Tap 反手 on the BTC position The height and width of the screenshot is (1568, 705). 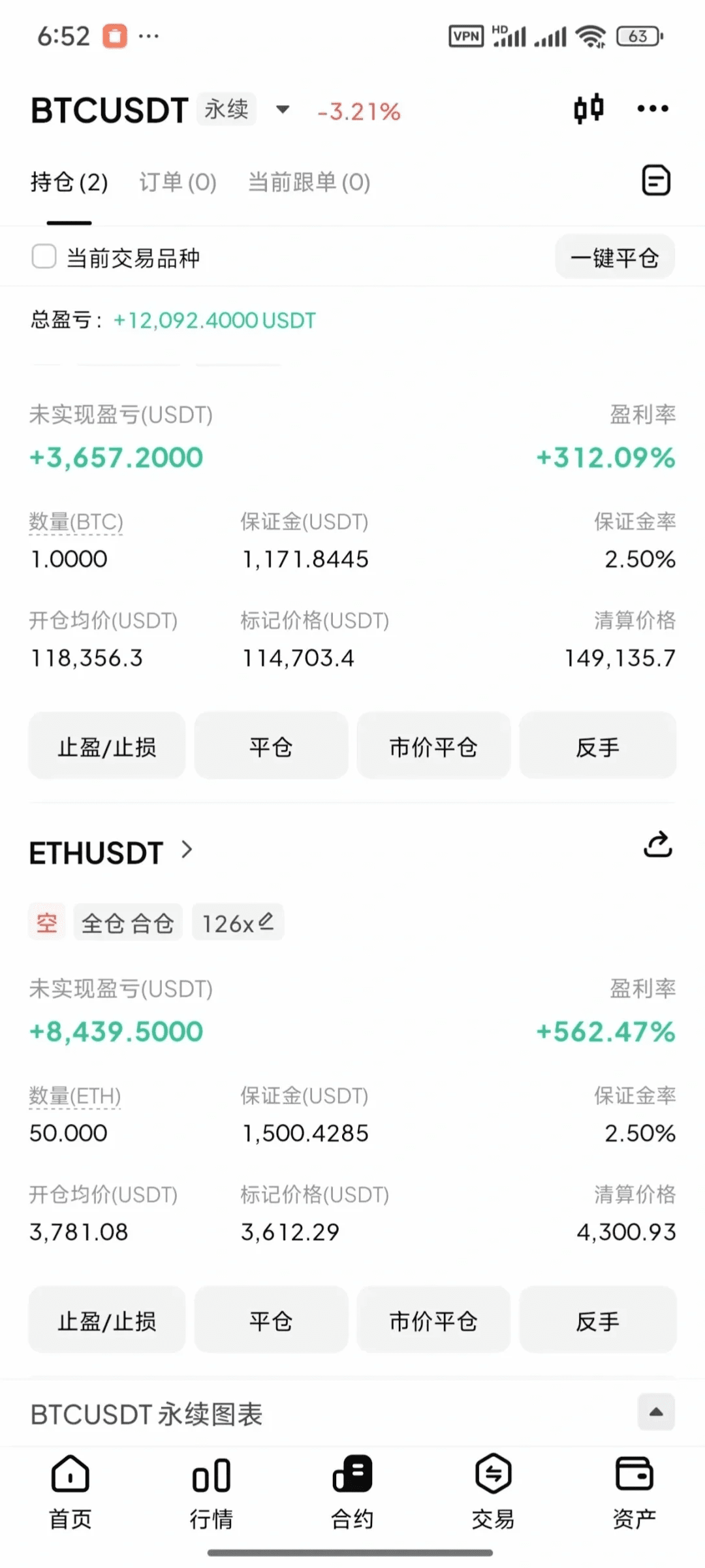[598, 746]
